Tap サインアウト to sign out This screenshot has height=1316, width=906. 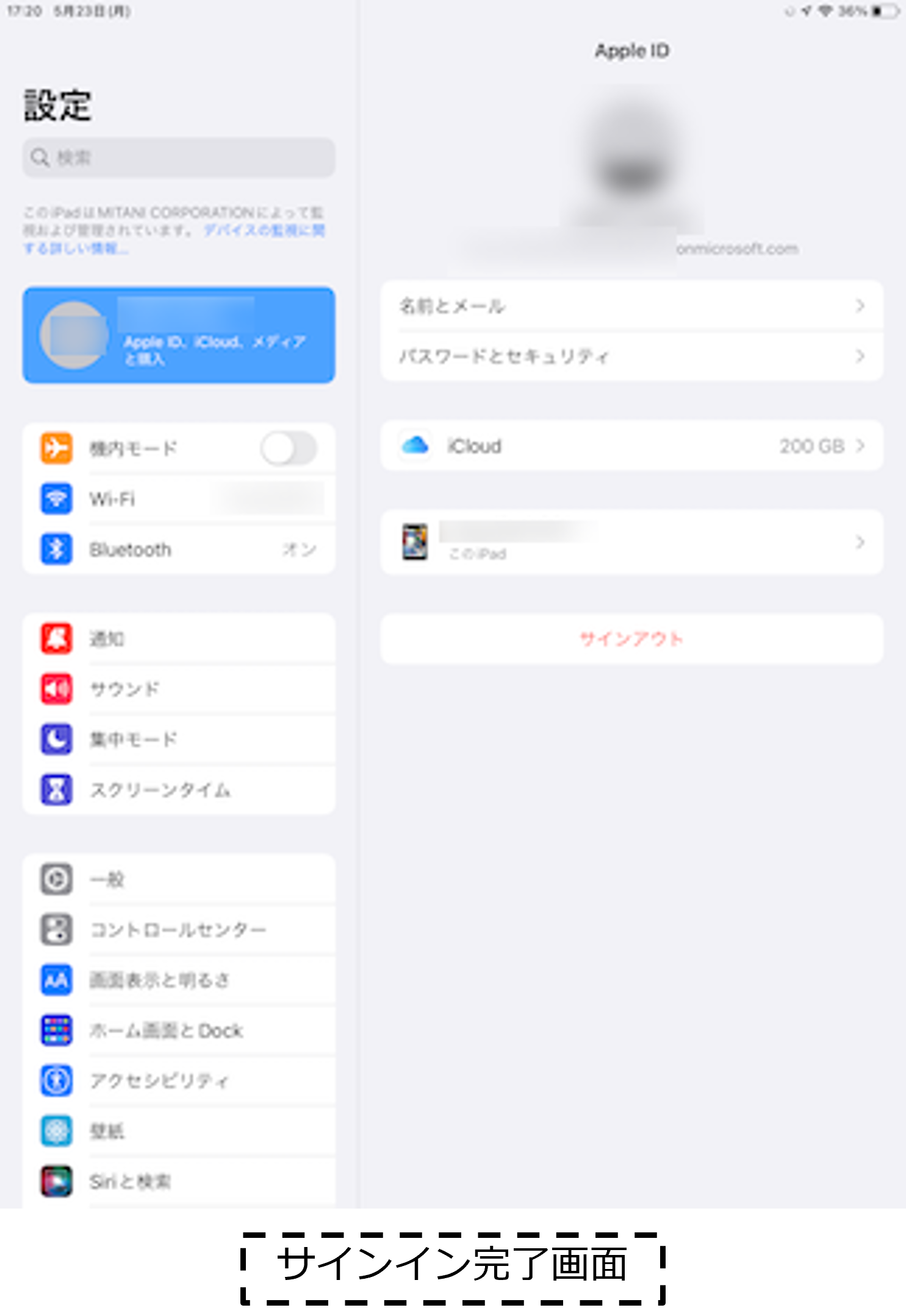pyautogui.click(x=631, y=639)
